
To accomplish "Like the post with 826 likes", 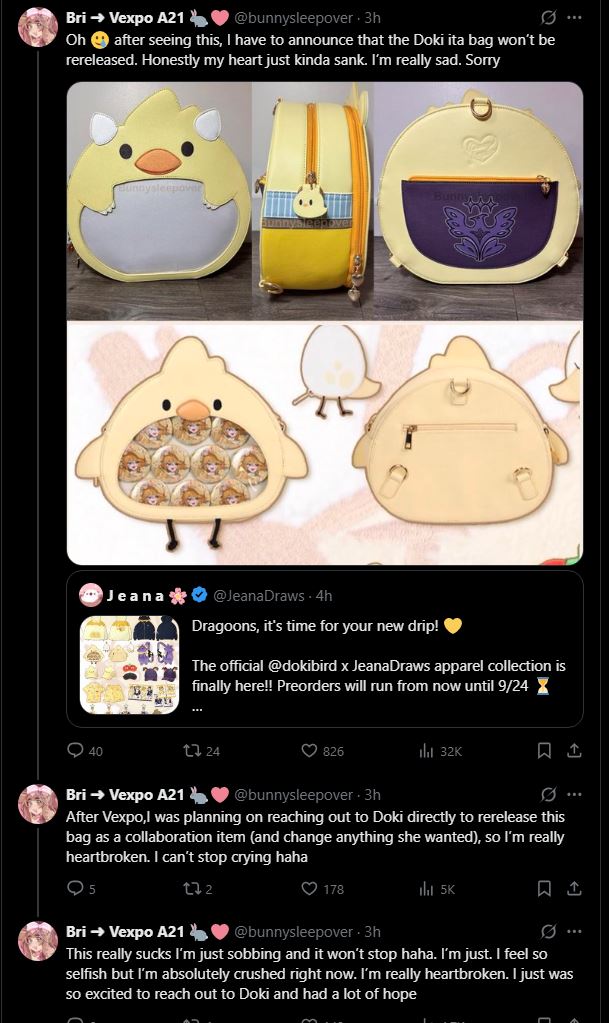I will tap(309, 751).
